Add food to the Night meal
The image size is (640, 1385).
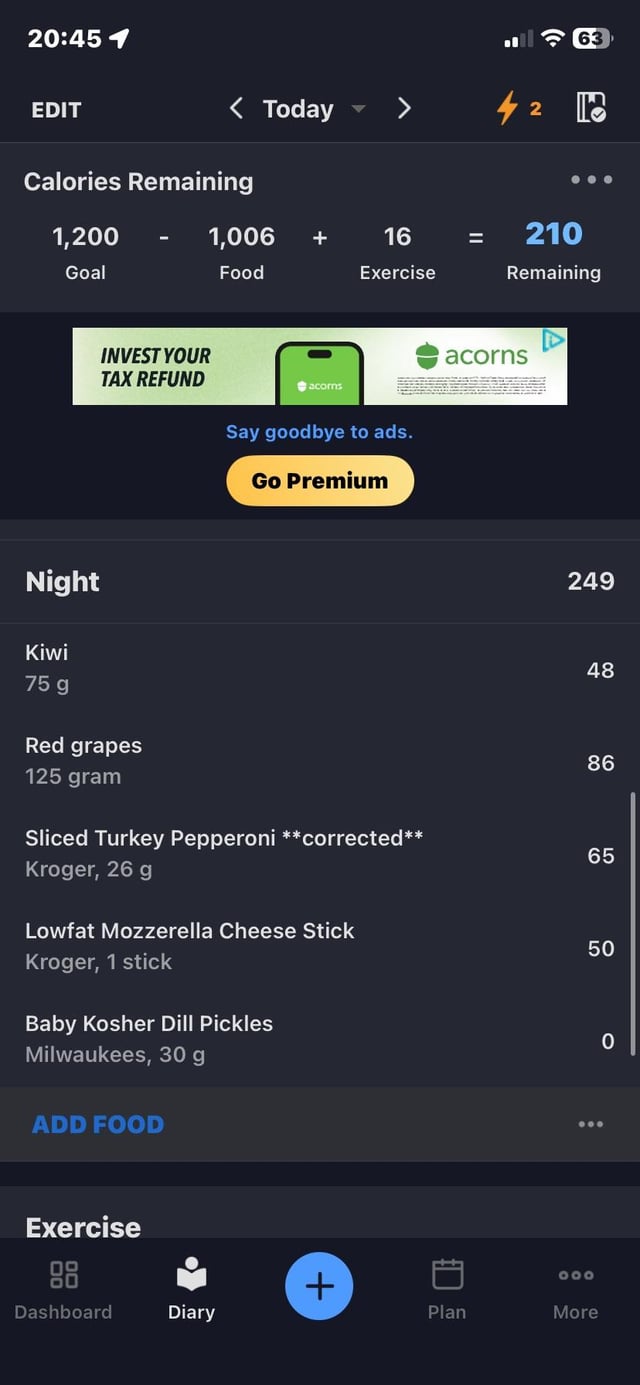coord(98,1125)
